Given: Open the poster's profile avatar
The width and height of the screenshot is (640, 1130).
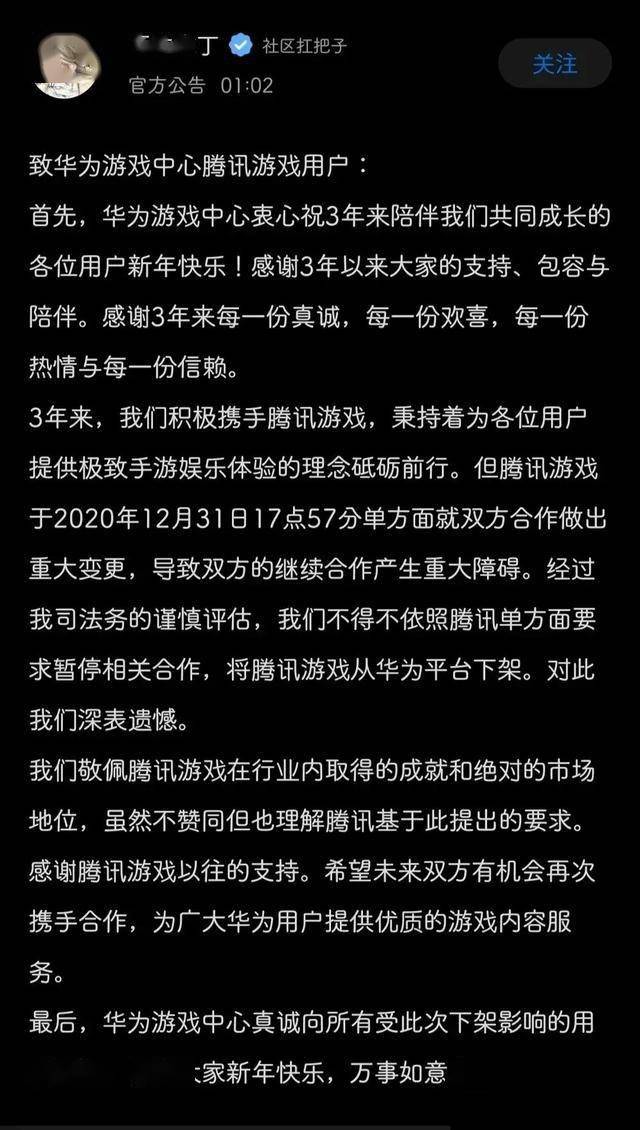Looking at the screenshot, I should [x=67, y=65].
